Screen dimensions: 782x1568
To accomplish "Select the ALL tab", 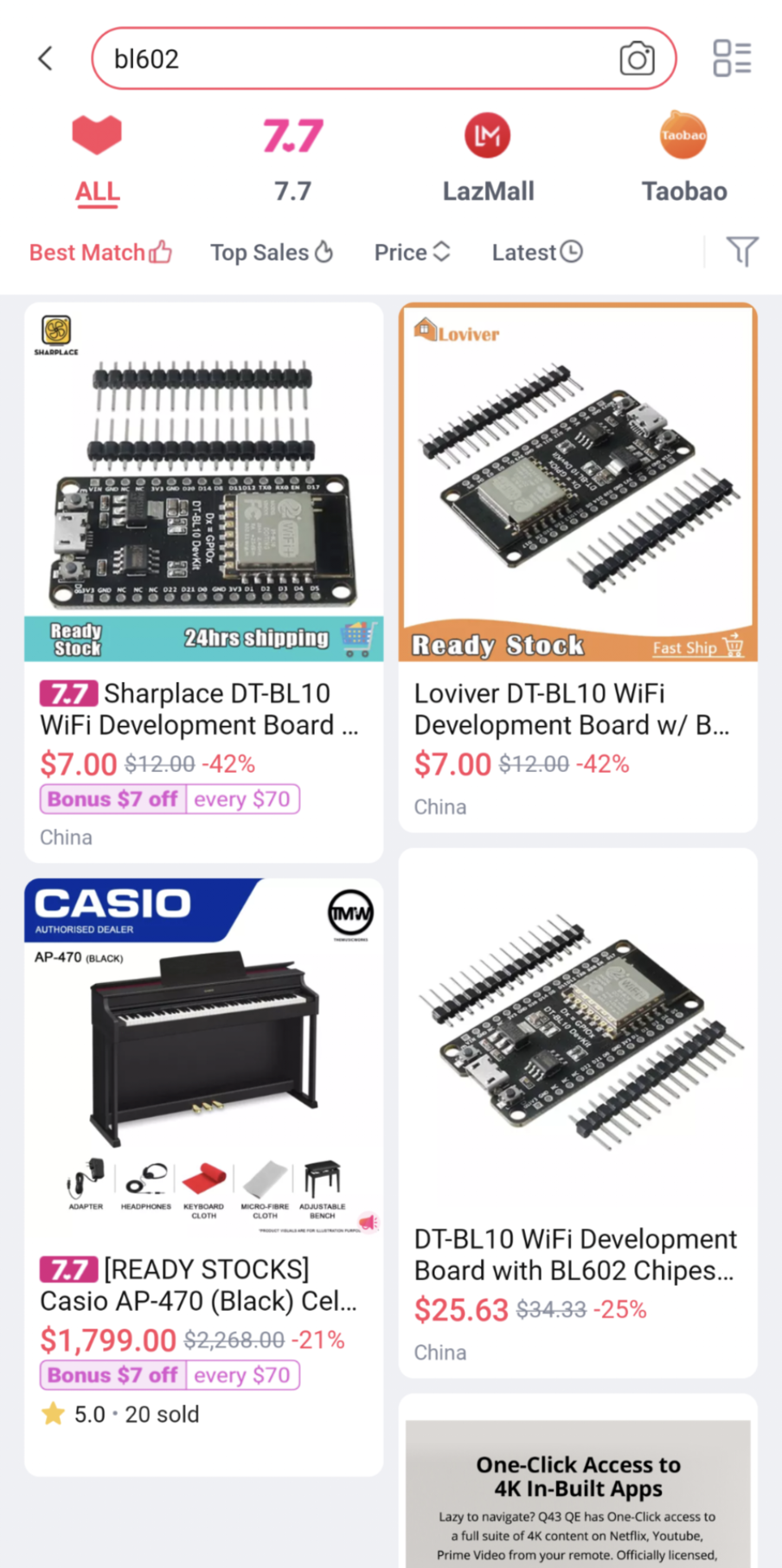I will pyautogui.click(x=97, y=159).
